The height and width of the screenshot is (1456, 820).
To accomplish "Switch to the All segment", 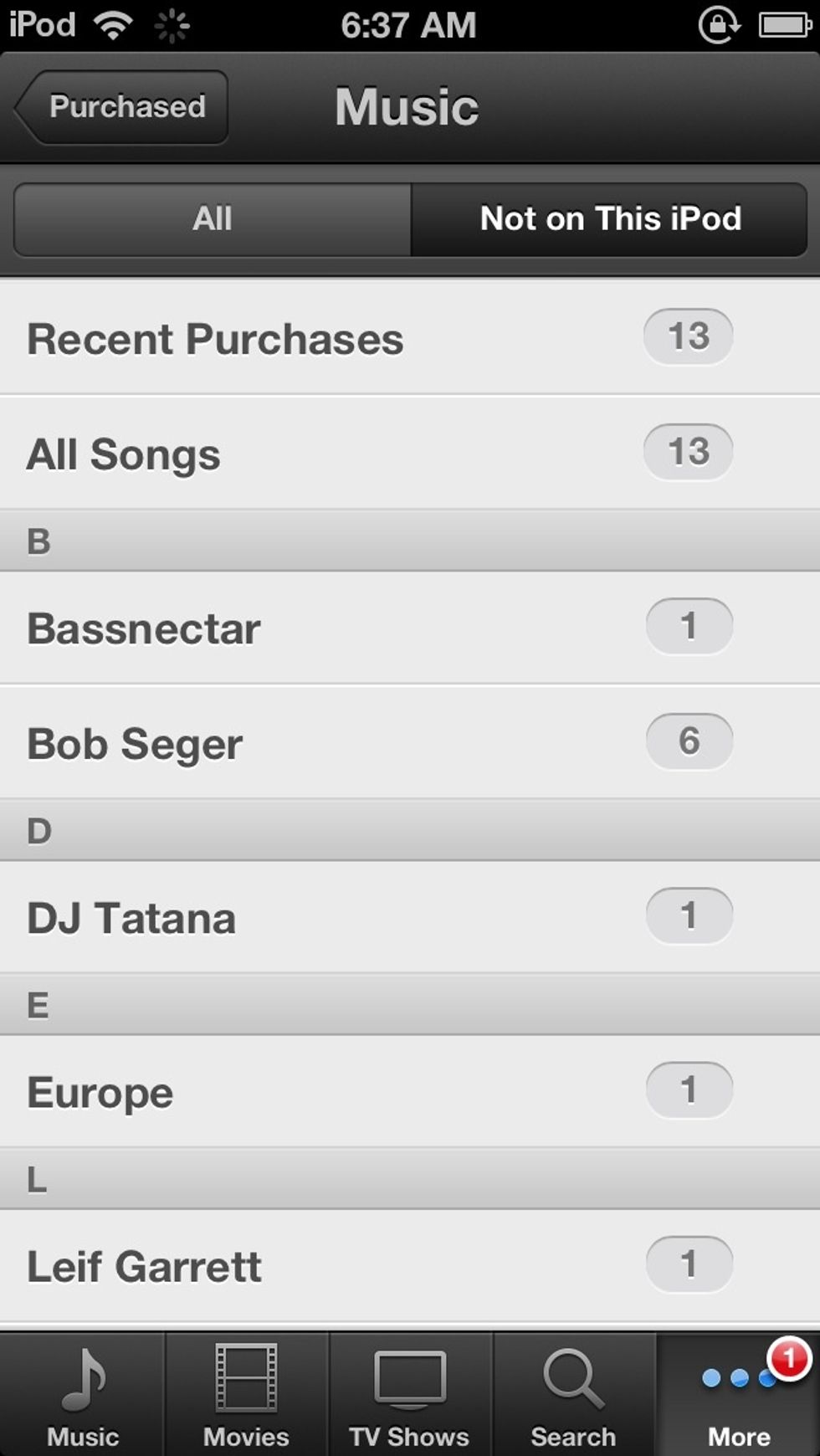I will coord(213,219).
